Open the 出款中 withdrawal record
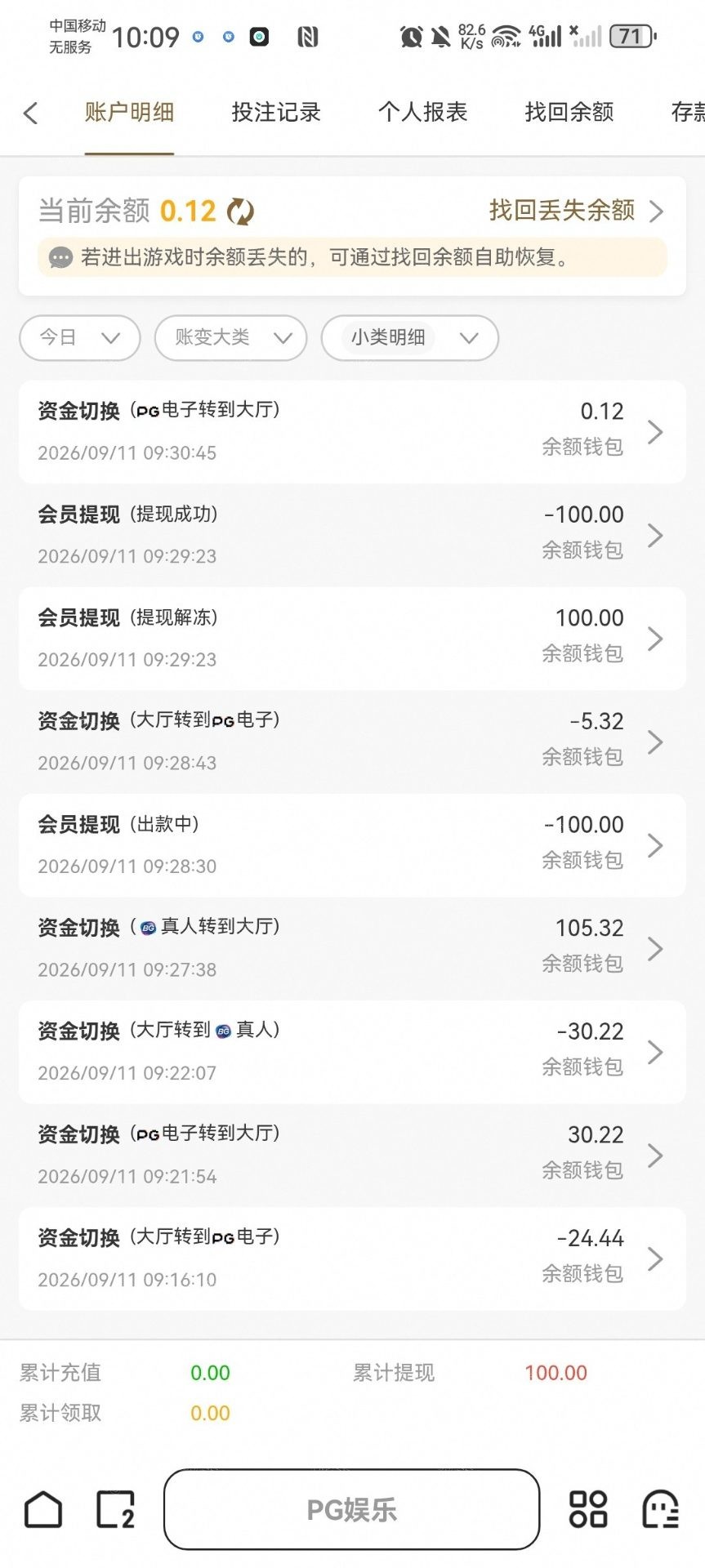This screenshot has height=1568, width=705. pyautogui.click(x=352, y=844)
